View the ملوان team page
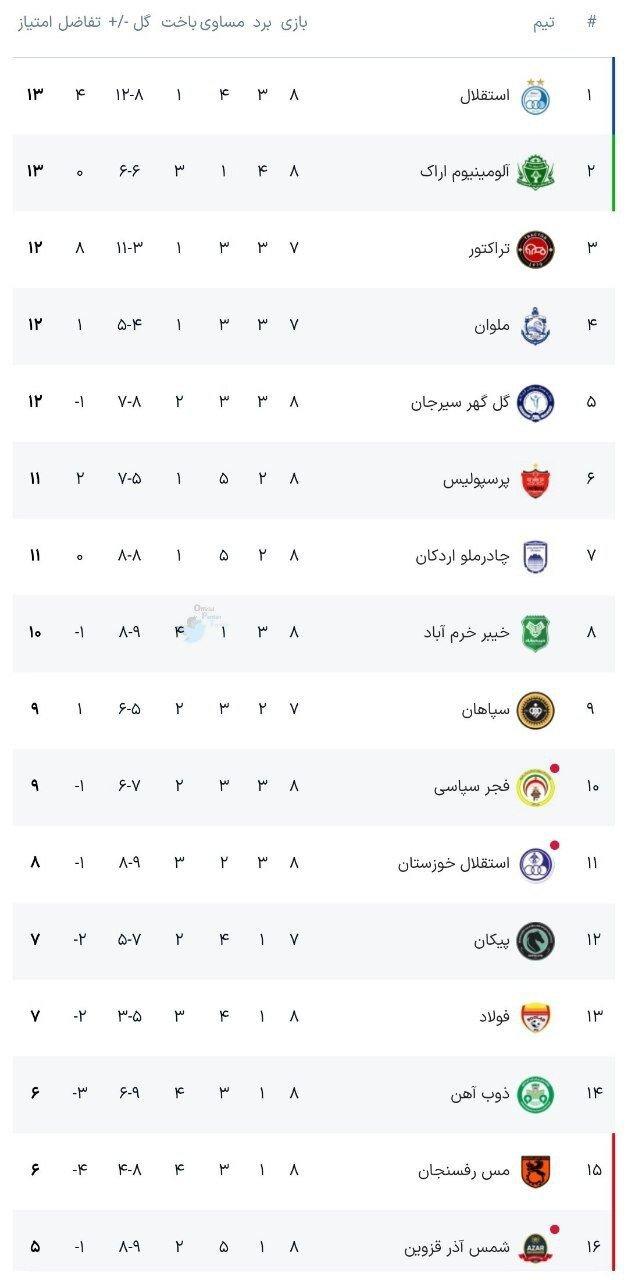The width and height of the screenshot is (628, 1280). 493,326
